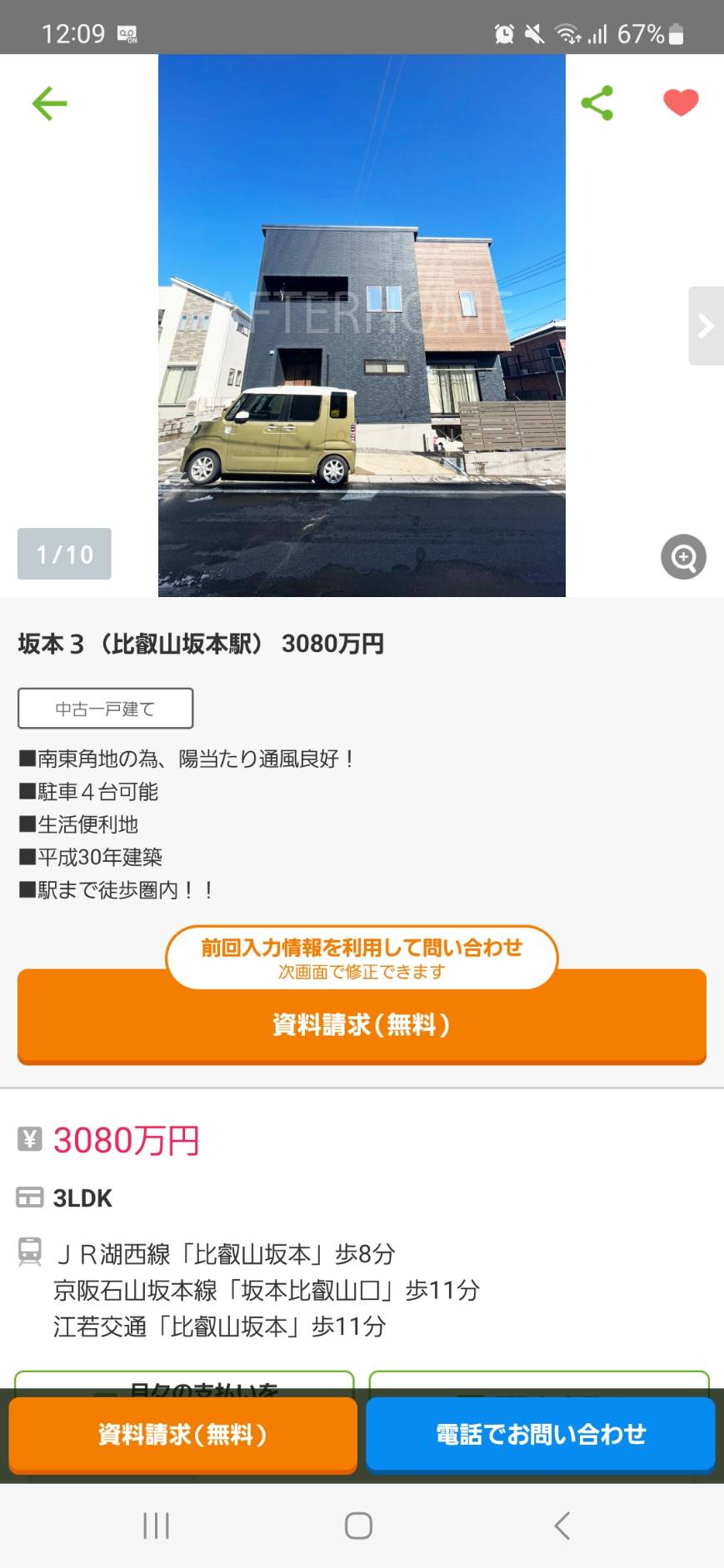This screenshot has width=724, height=1568.
Task: Open the system recent apps view
Action: pos(156,1526)
